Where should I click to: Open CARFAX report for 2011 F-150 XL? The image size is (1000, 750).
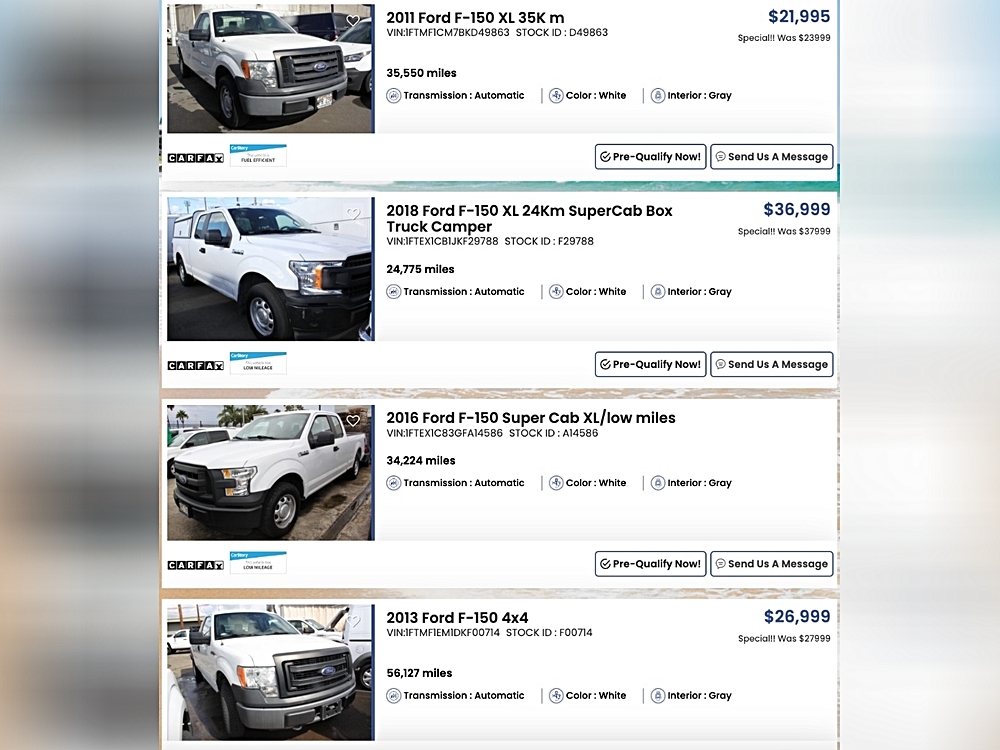(x=195, y=158)
